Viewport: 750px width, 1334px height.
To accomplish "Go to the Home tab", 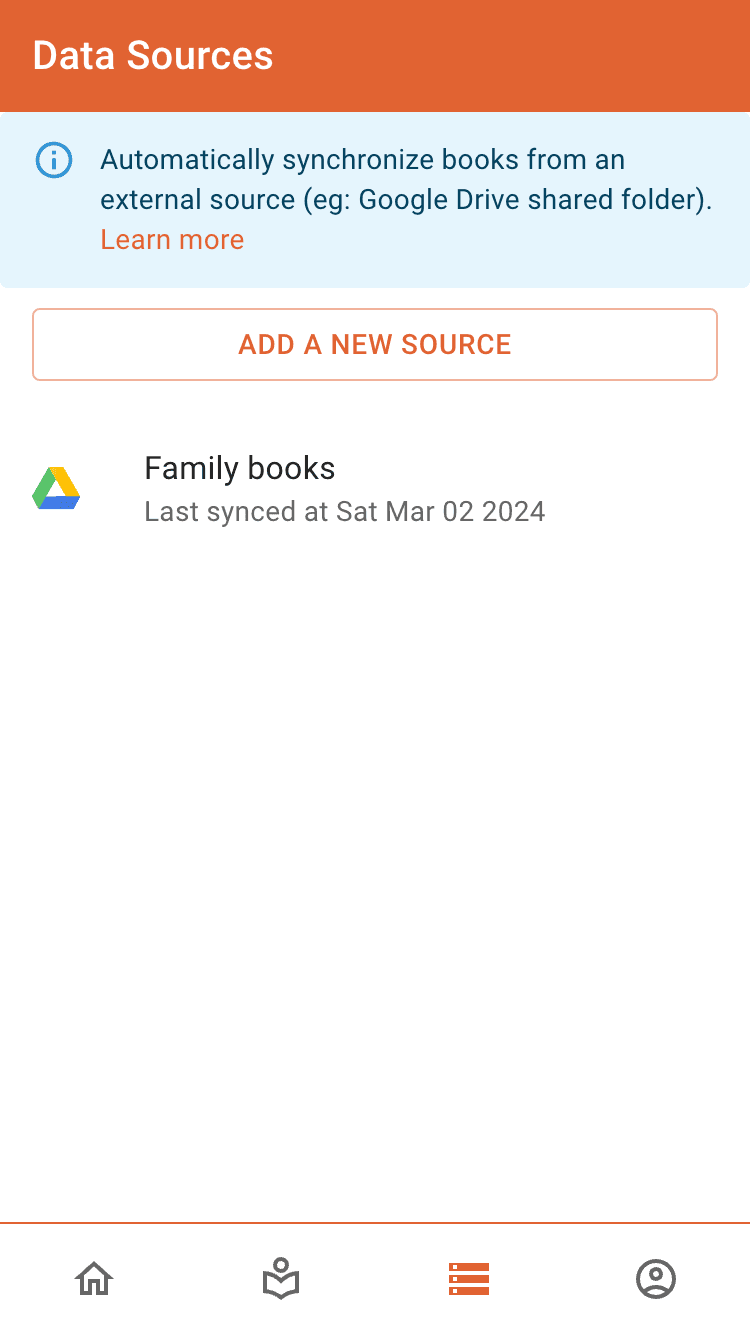I will [94, 1279].
